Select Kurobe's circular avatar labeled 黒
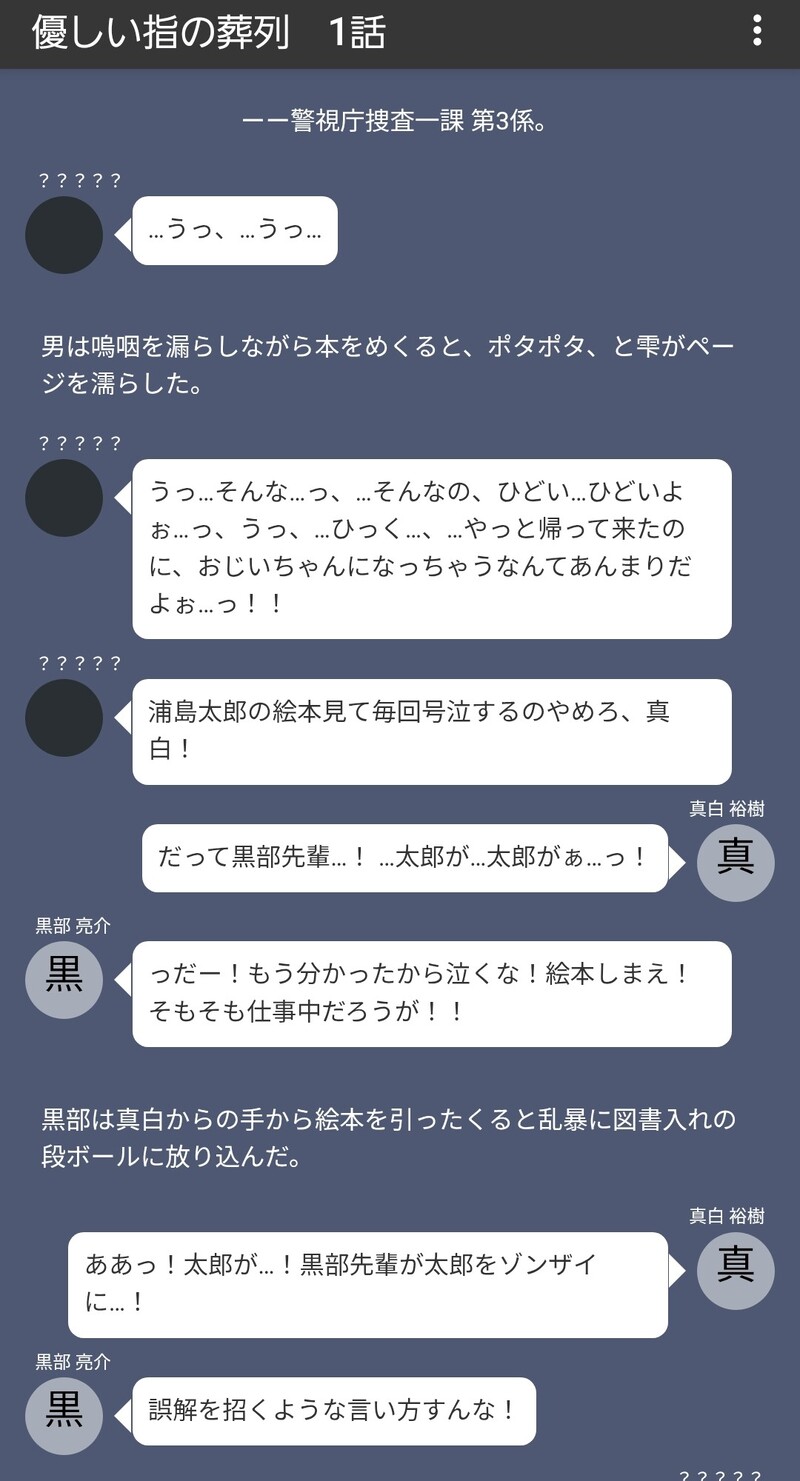Screen dimensions: 800x1481 click(x=63, y=980)
